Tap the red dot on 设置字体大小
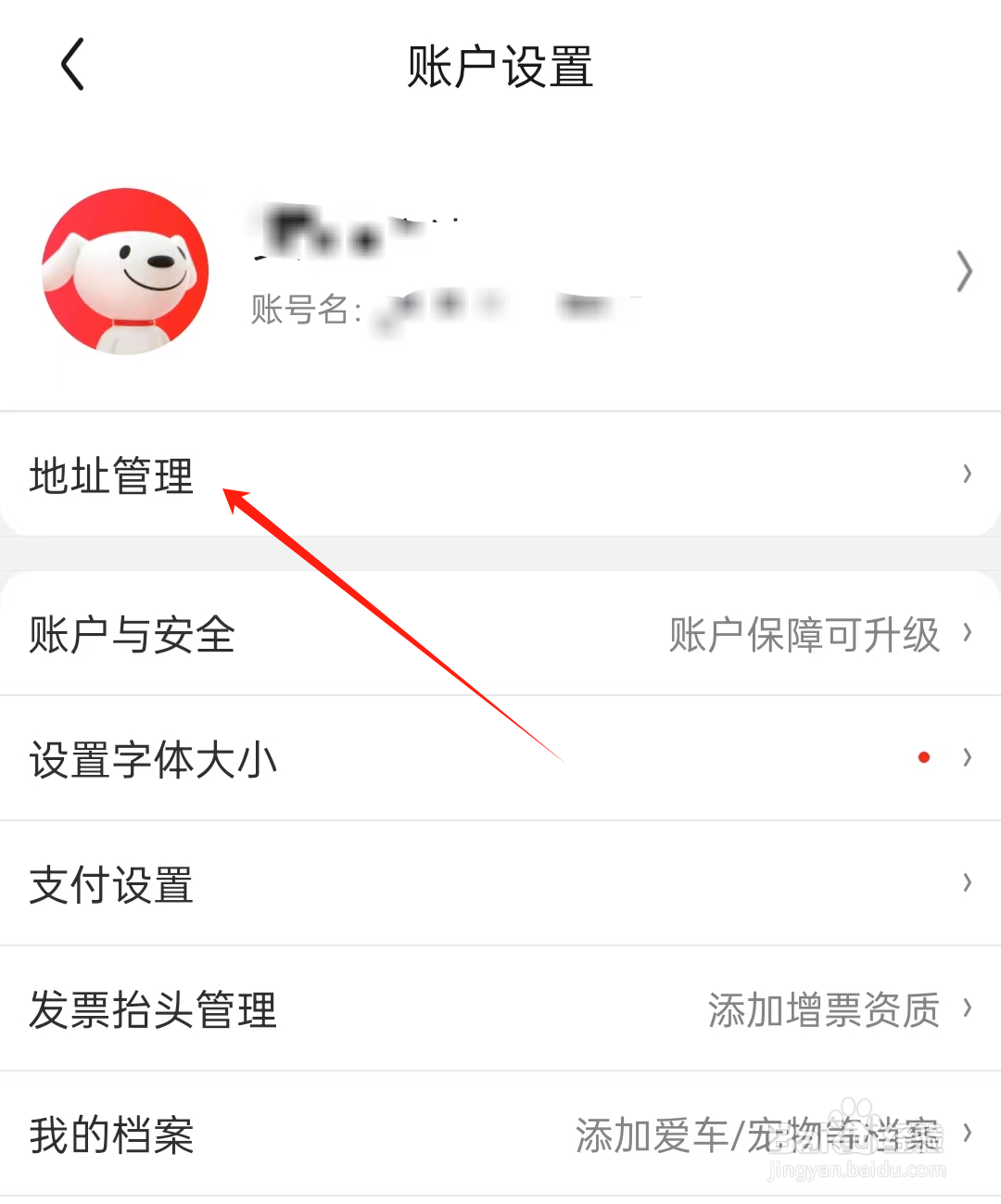The height and width of the screenshot is (1204, 1001). pos(924,756)
